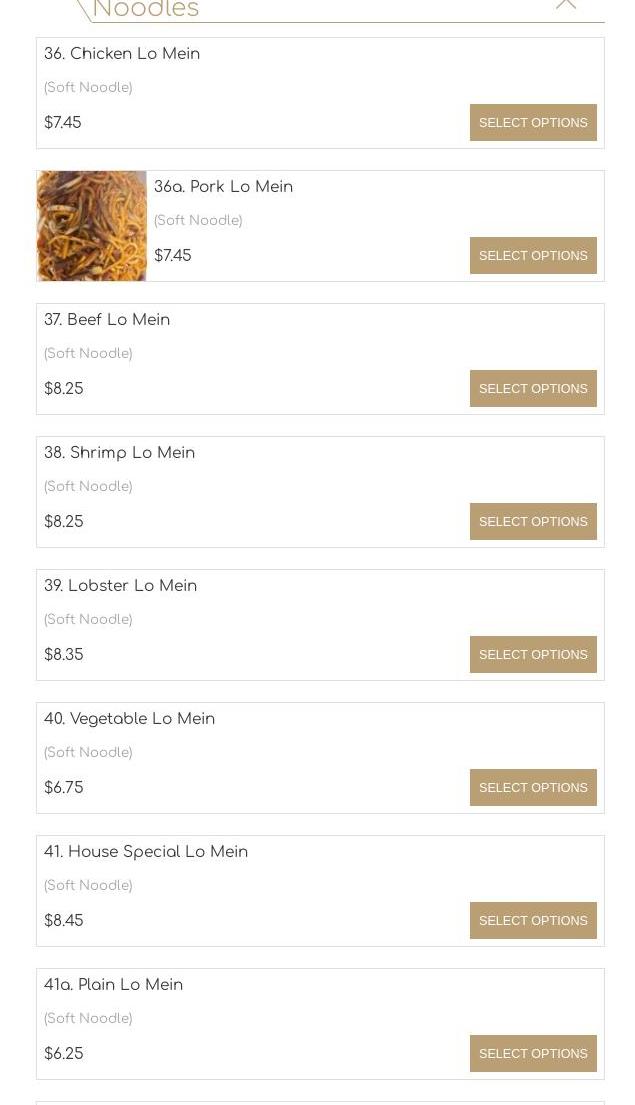
Task: Pick options for Lobster Lo Mein
Action: pyautogui.click(x=533, y=655)
